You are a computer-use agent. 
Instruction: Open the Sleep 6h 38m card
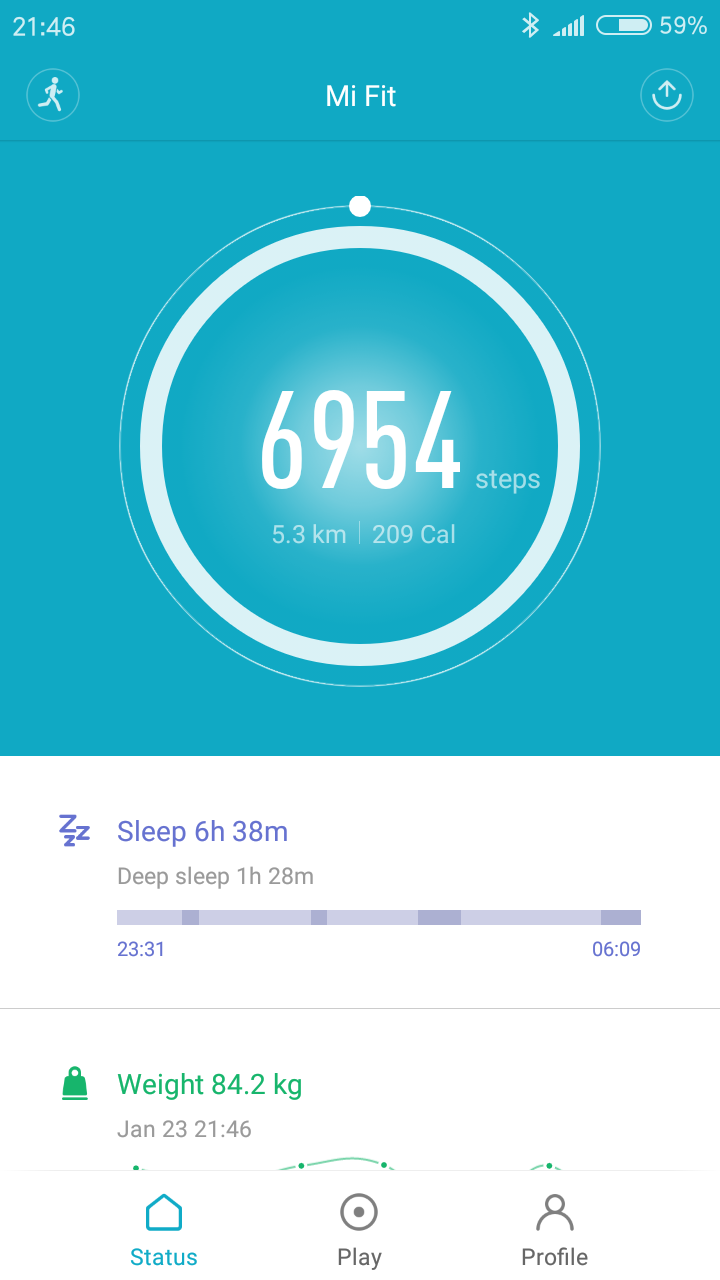(360, 883)
